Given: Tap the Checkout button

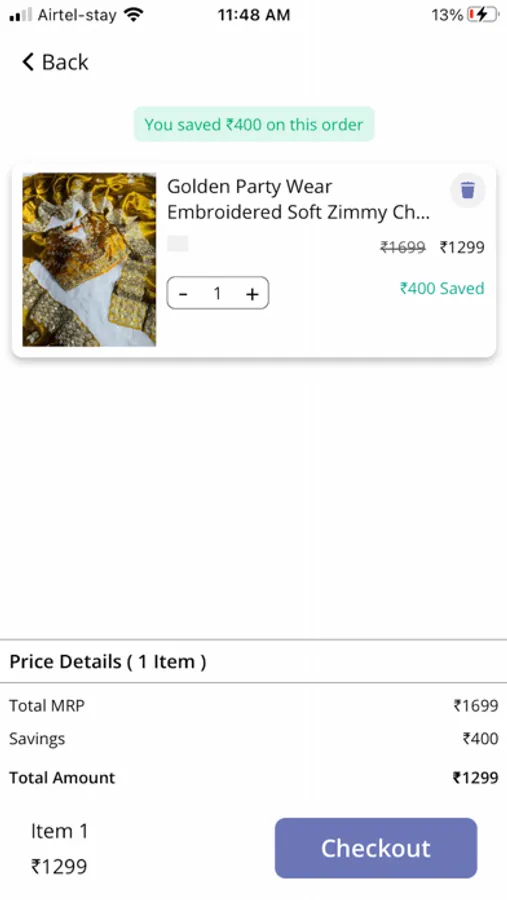Looking at the screenshot, I should (376, 848).
